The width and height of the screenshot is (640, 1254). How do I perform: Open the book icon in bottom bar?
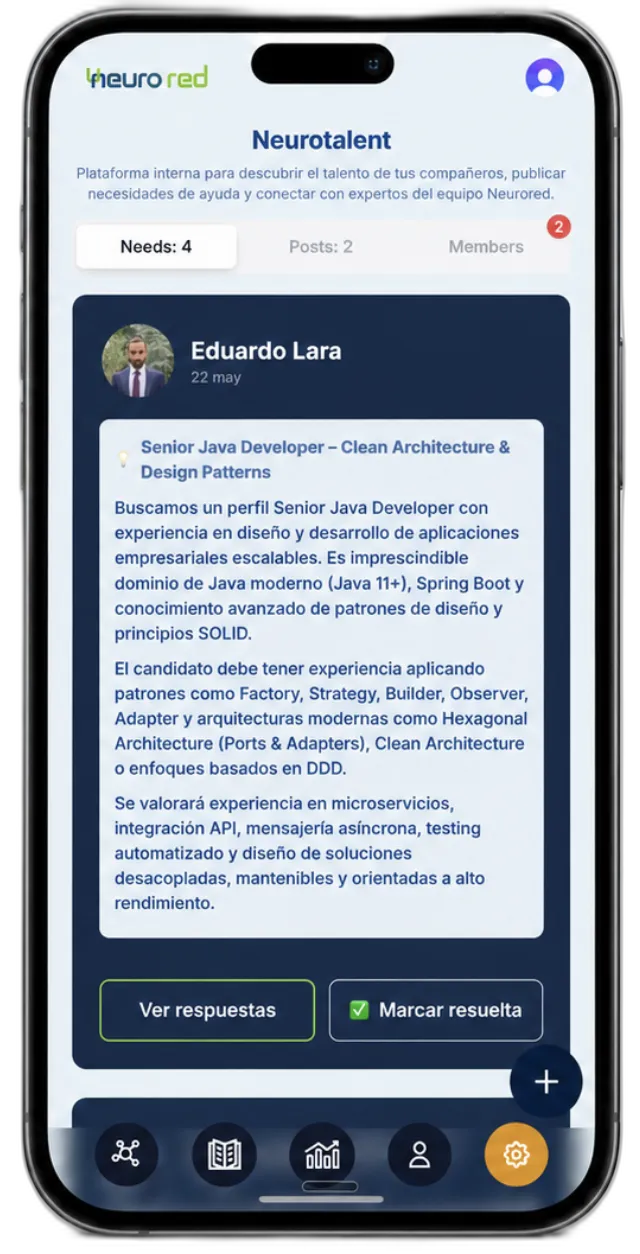click(x=224, y=1155)
